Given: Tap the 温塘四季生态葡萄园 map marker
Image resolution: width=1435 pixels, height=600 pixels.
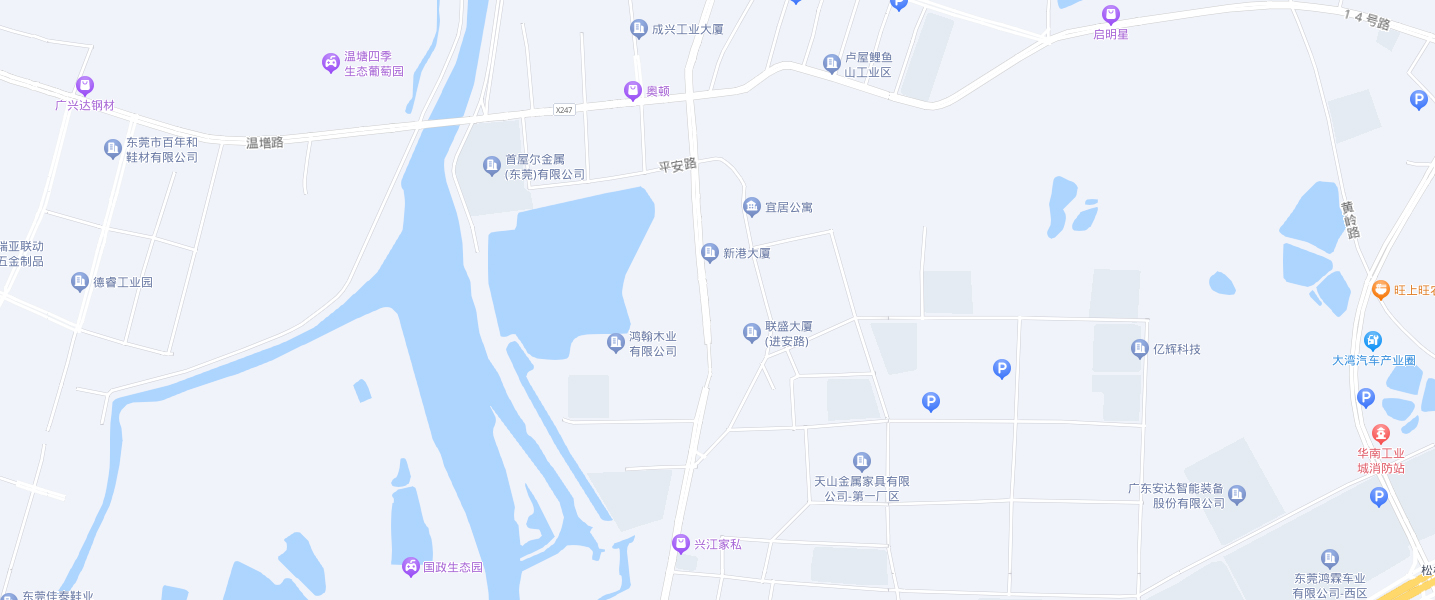Looking at the screenshot, I should tap(331, 63).
